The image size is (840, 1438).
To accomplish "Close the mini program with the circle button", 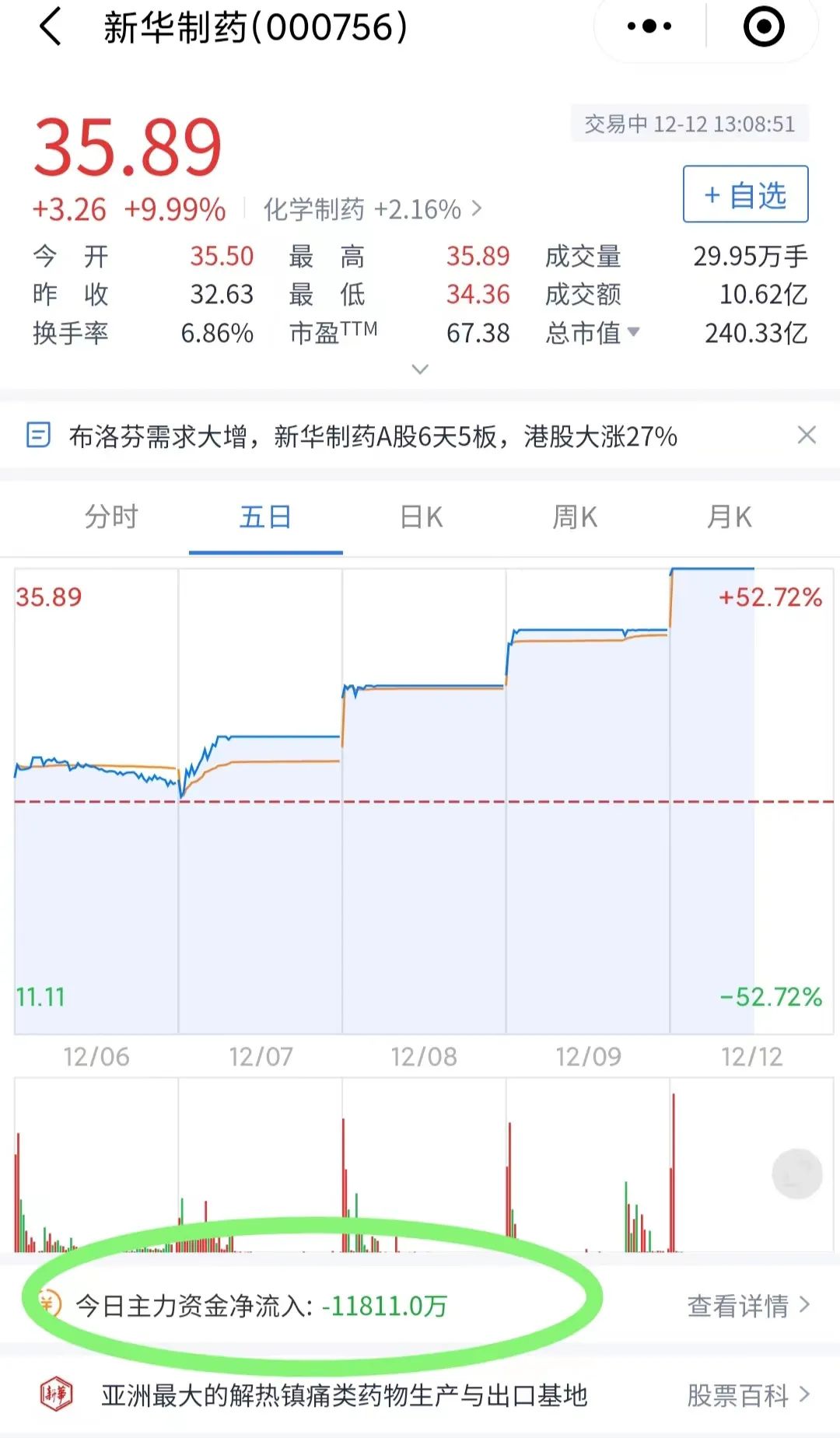I will 764,27.
